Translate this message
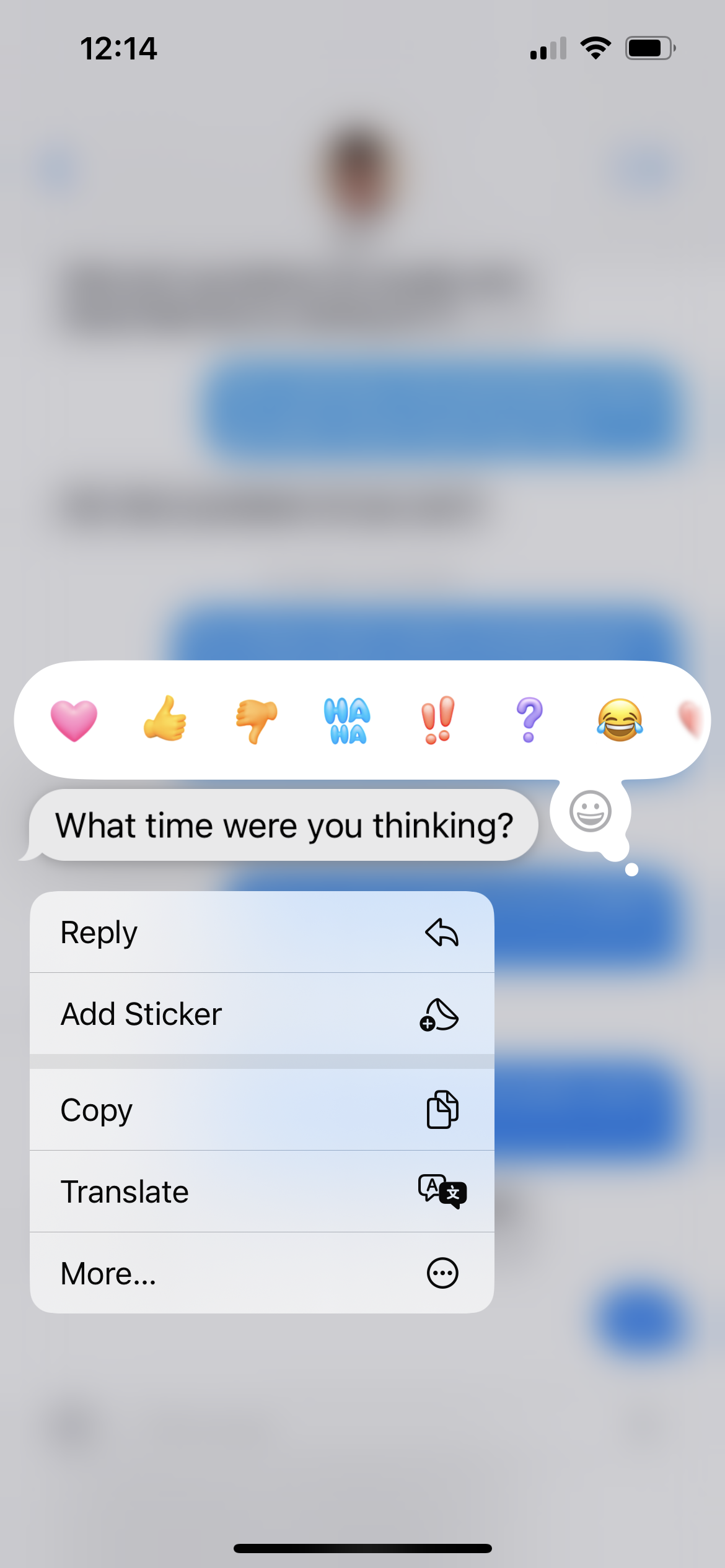Screen dimensions: 725x1568 point(261,1192)
